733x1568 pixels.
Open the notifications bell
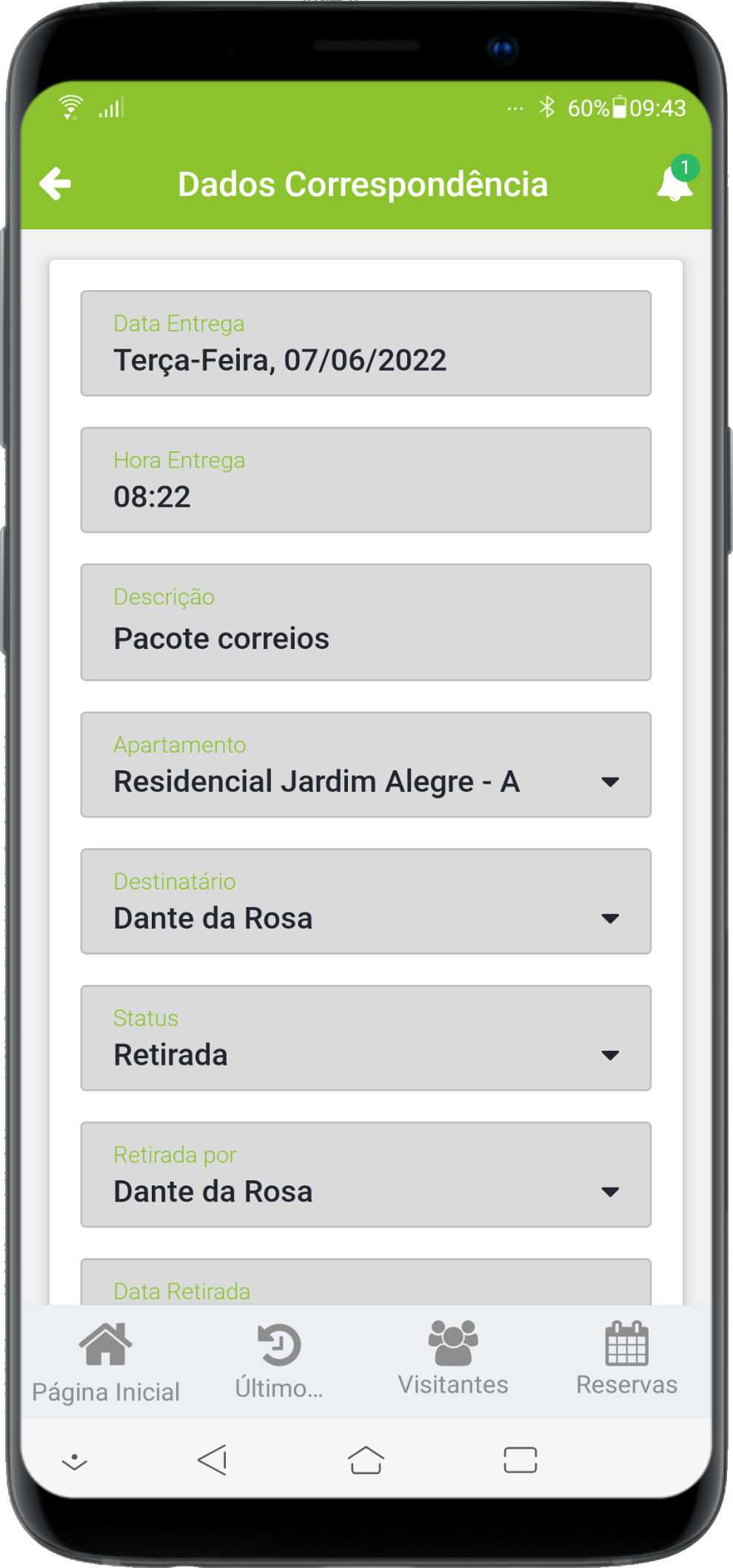click(x=675, y=184)
